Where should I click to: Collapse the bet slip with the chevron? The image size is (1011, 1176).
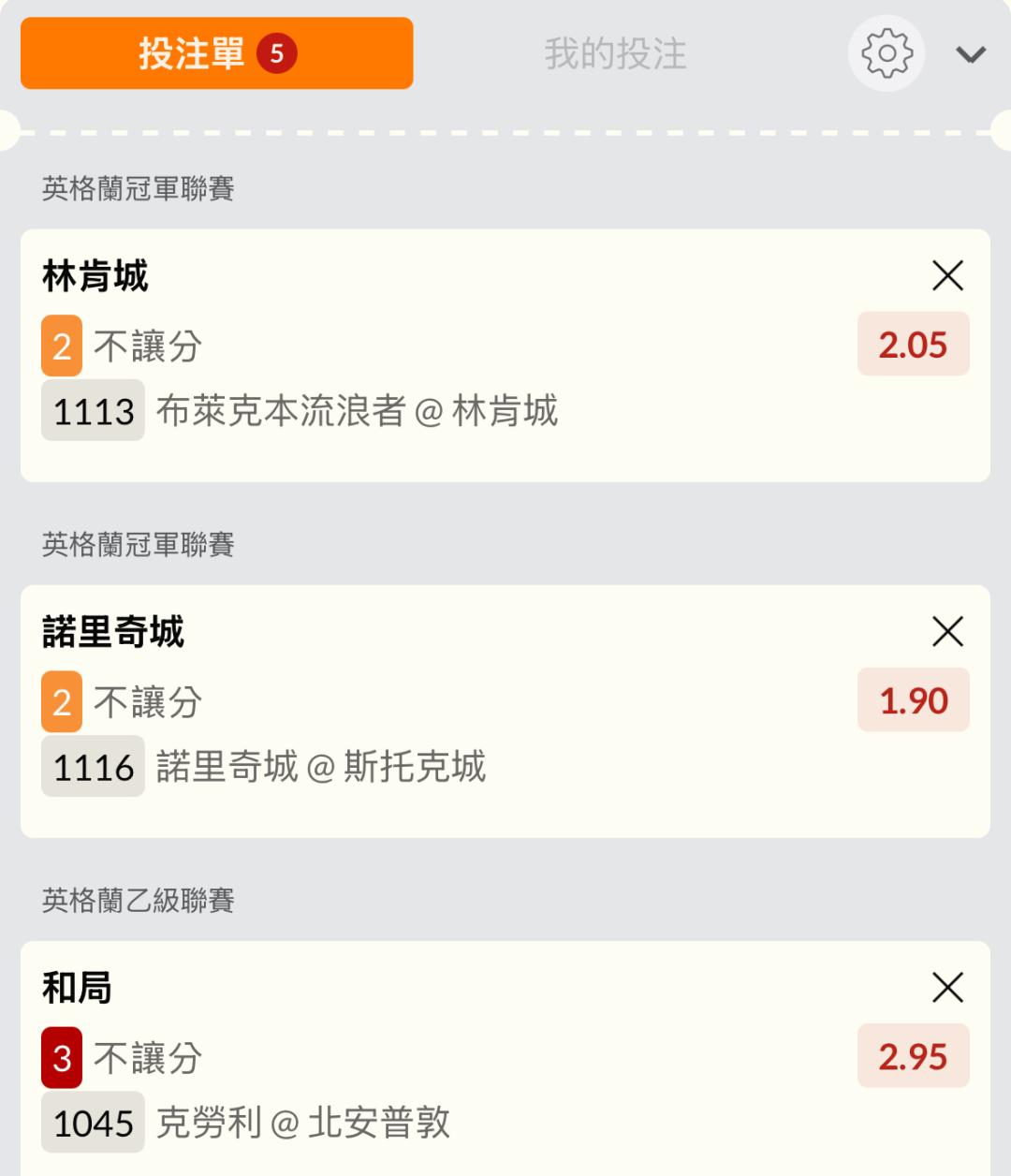971,54
